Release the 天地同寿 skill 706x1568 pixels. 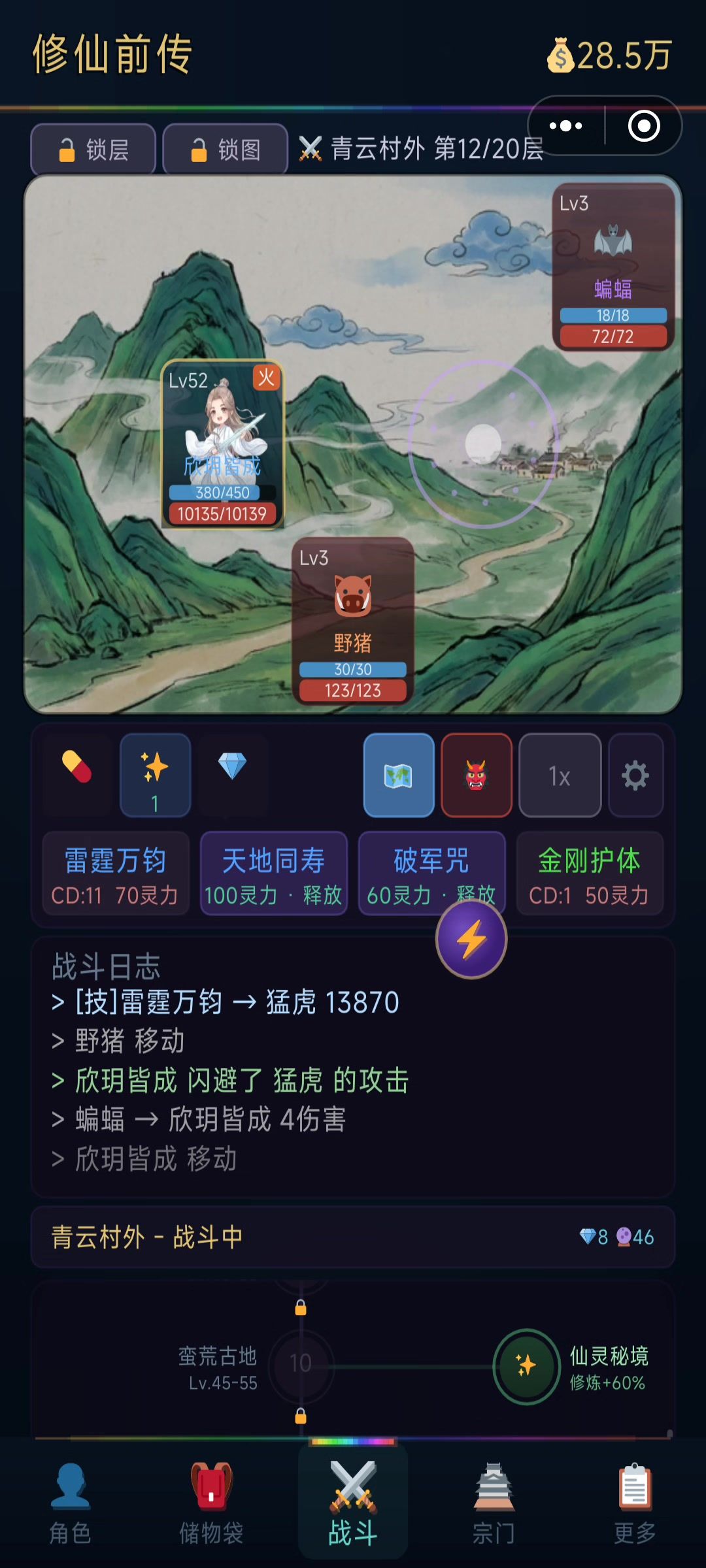(273, 874)
